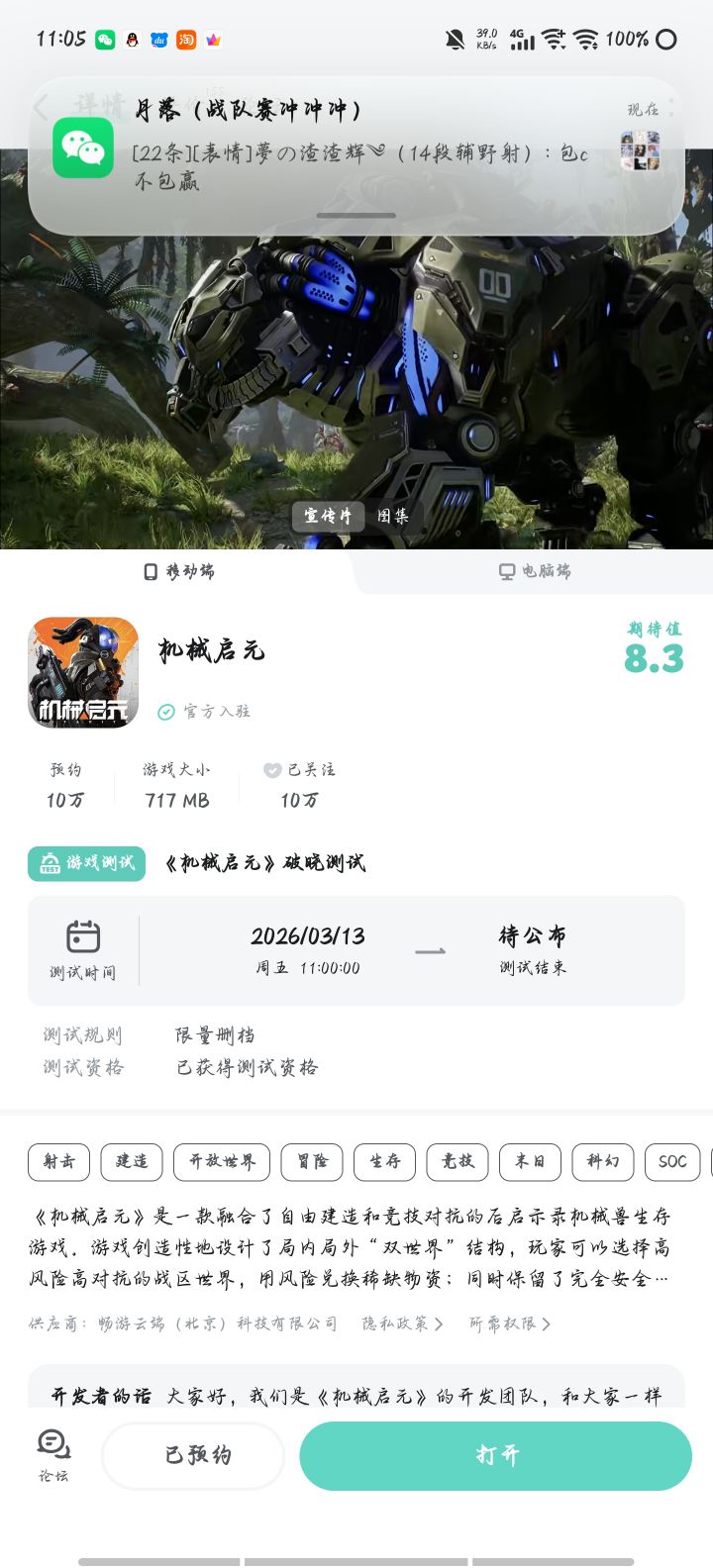Viewport: 713px width, 1568px height.
Task: Click the 已预约 reserved button
Action: (x=193, y=1455)
